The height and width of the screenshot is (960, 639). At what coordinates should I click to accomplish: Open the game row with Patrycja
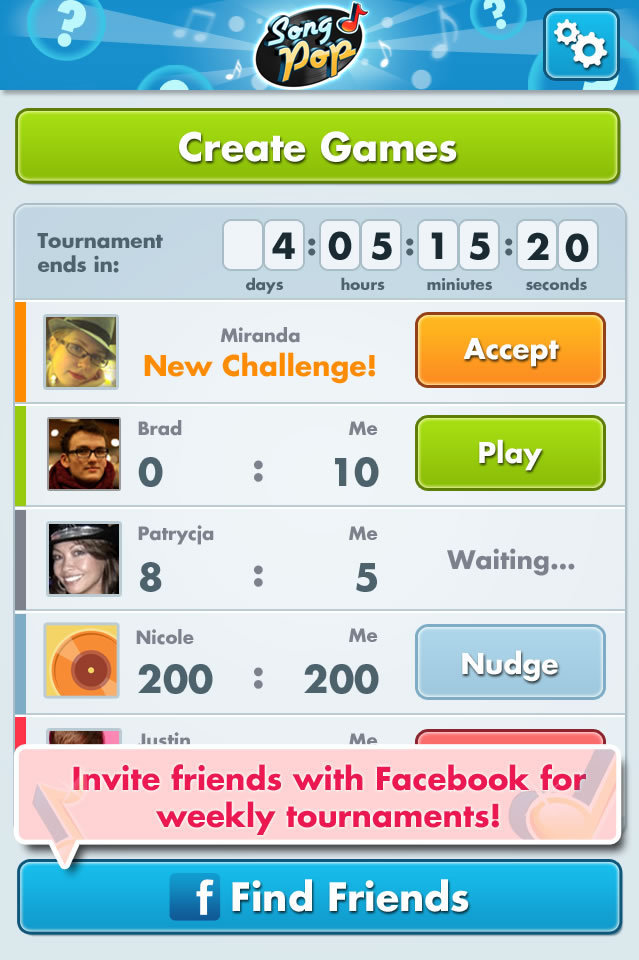320,560
